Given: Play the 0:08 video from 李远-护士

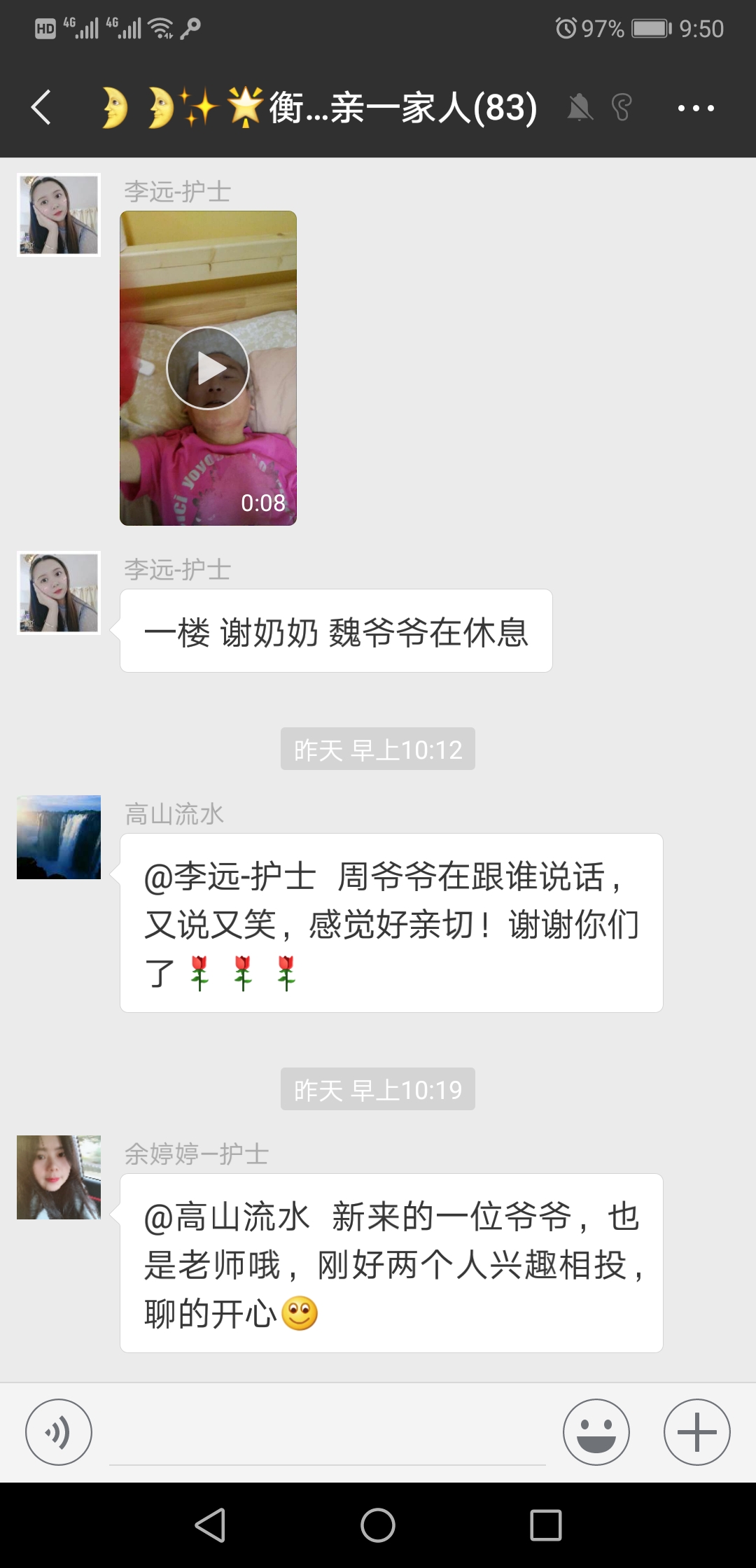Looking at the screenshot, I should click(x=208, y=368).
